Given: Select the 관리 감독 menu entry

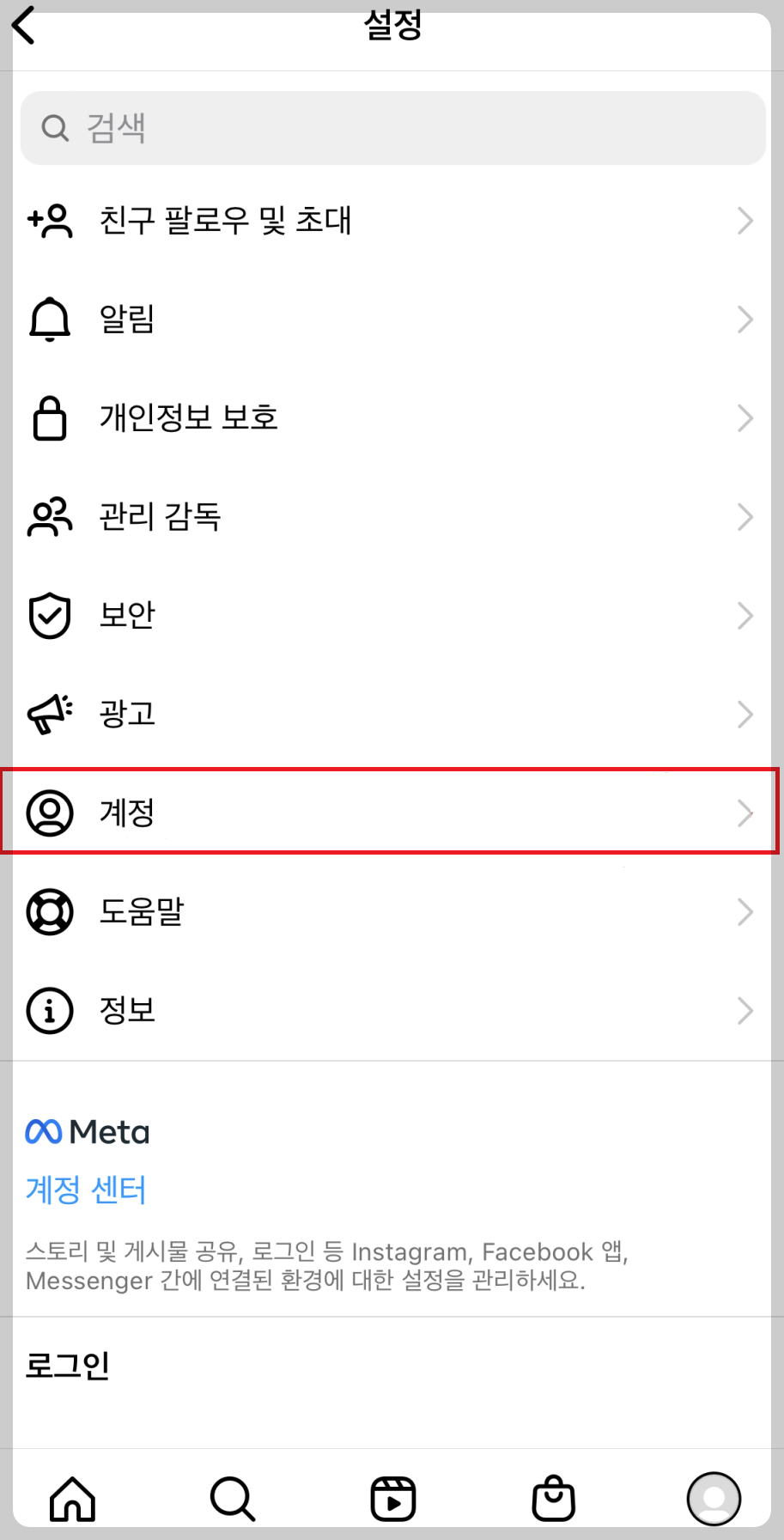Looking at the screenshot, I should pos(160,517).
